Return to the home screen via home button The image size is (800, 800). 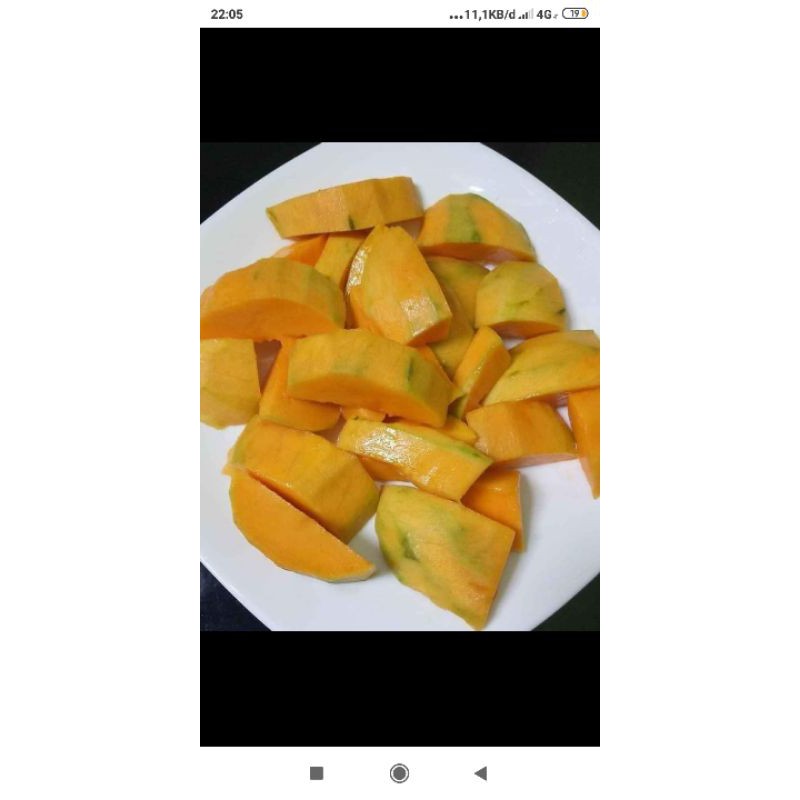pos(399,773)
